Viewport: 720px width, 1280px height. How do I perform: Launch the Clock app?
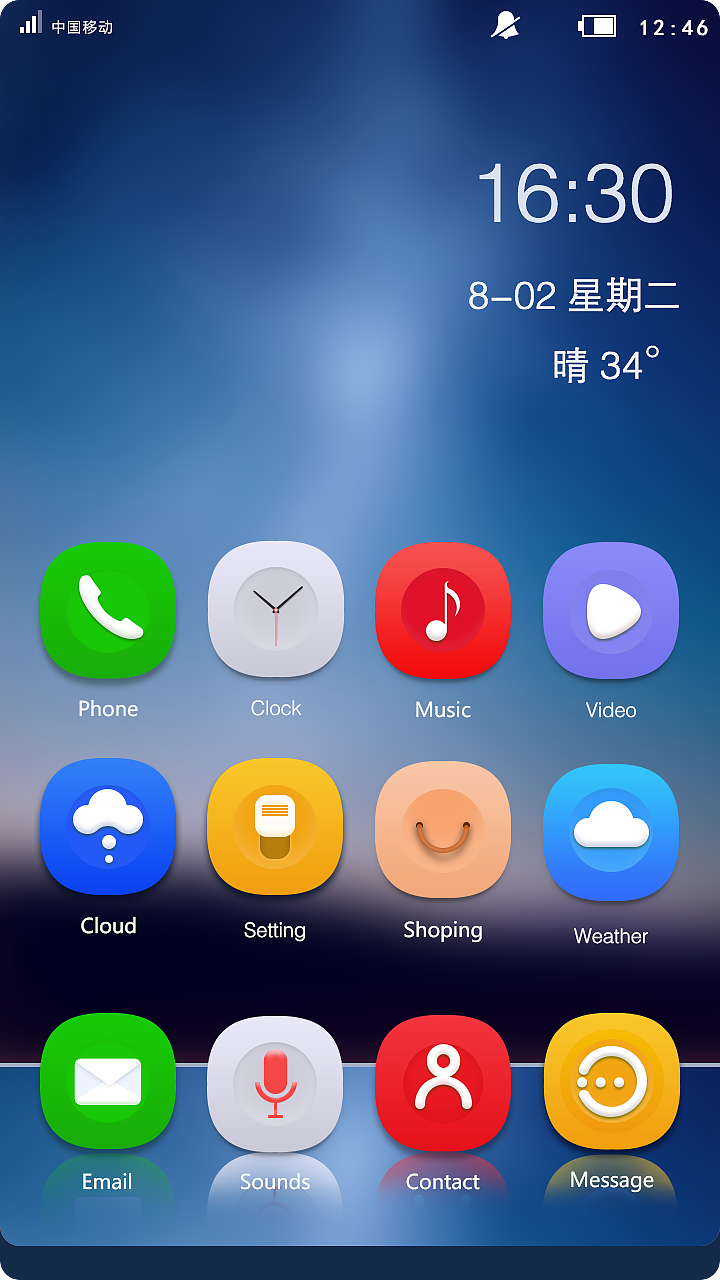pyautogui.click(x=275, y=610)
